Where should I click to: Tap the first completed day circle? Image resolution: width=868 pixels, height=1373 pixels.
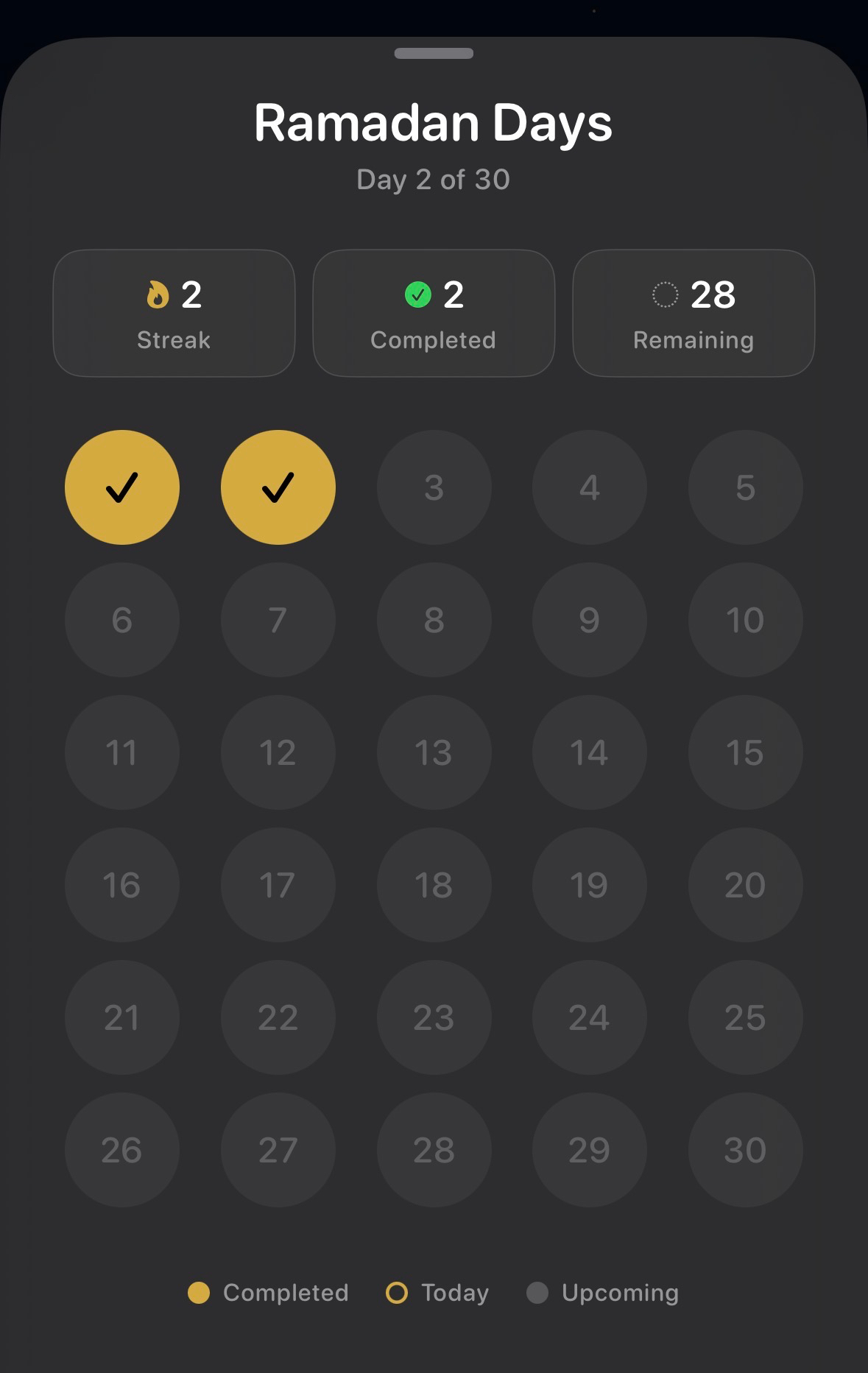pyautogui.click(x=122, y=487)
